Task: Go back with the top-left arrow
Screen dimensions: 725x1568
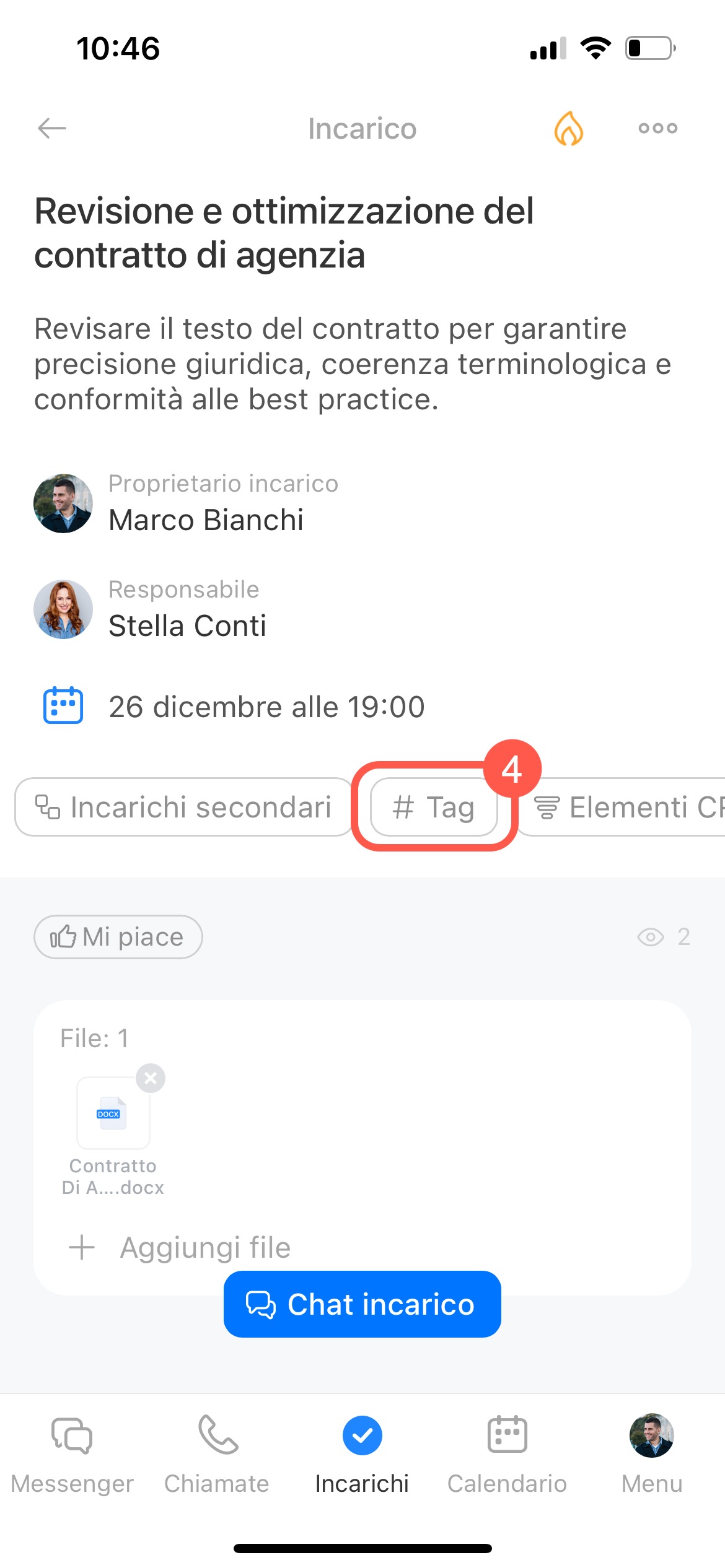Action: [52, 129]
